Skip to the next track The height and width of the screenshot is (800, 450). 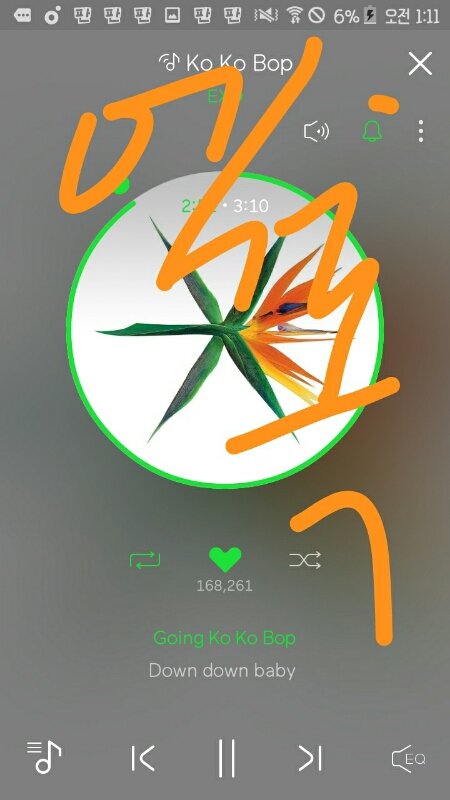click(310, 758)
